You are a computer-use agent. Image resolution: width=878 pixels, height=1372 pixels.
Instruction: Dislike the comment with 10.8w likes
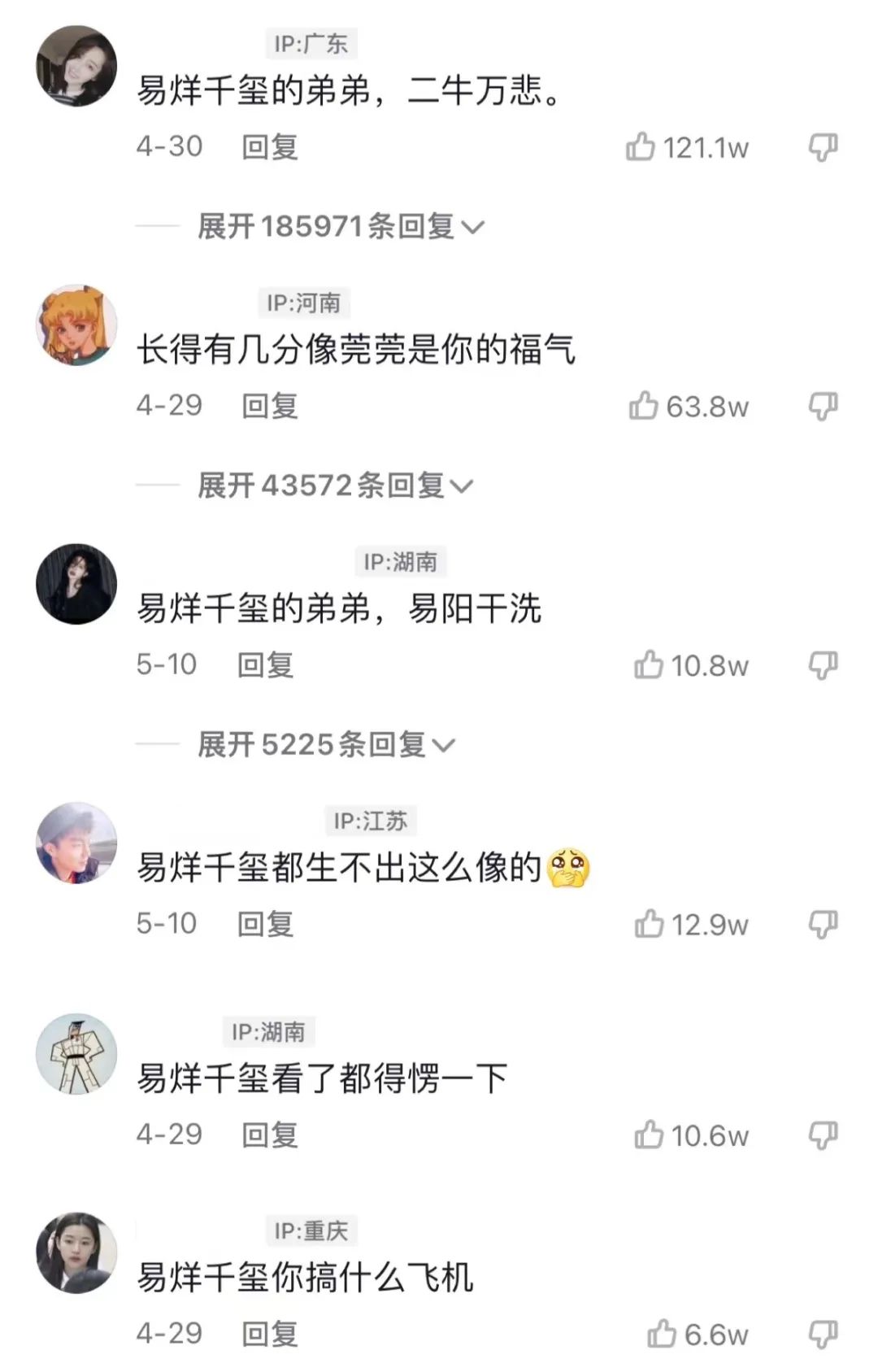[x=824, y=664]
